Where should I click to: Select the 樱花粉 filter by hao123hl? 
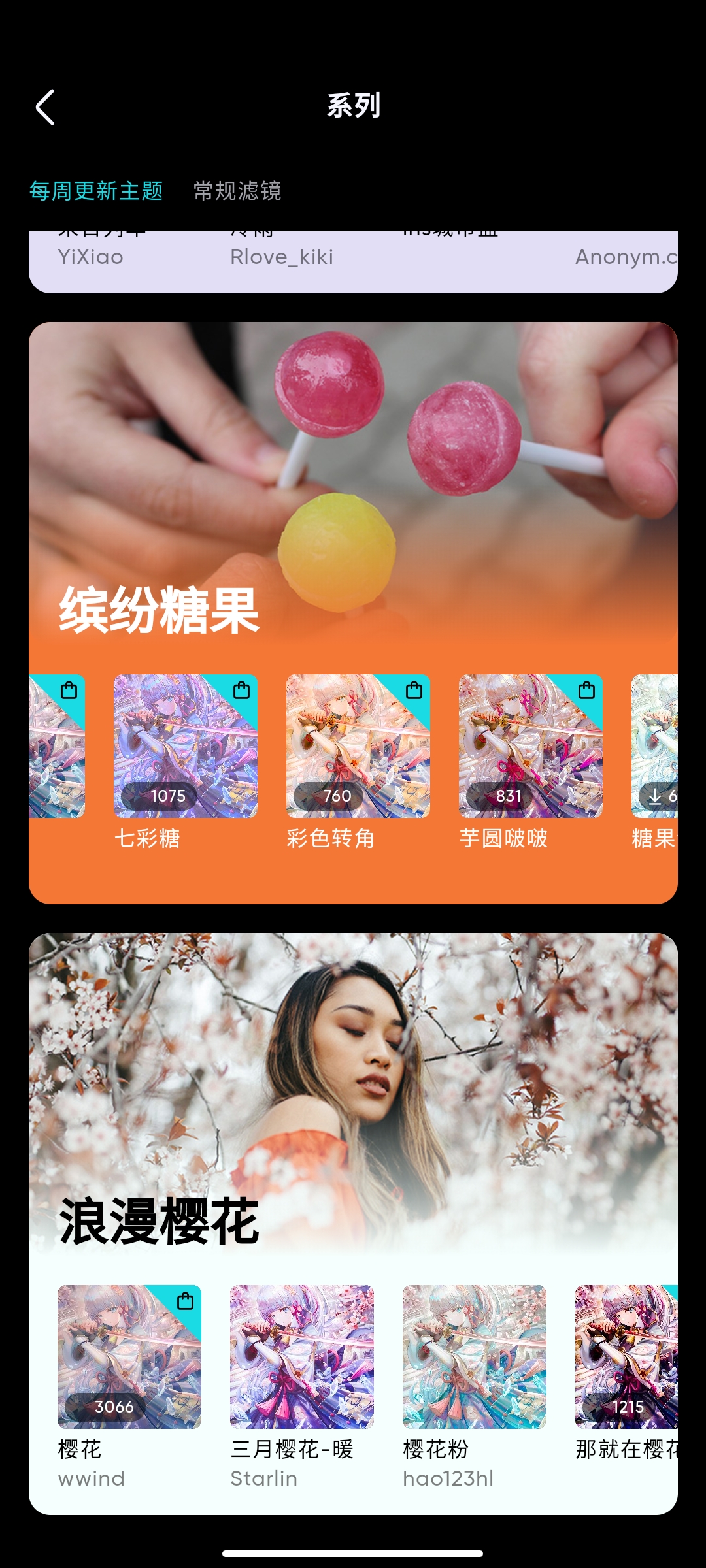coord(474,1357)
